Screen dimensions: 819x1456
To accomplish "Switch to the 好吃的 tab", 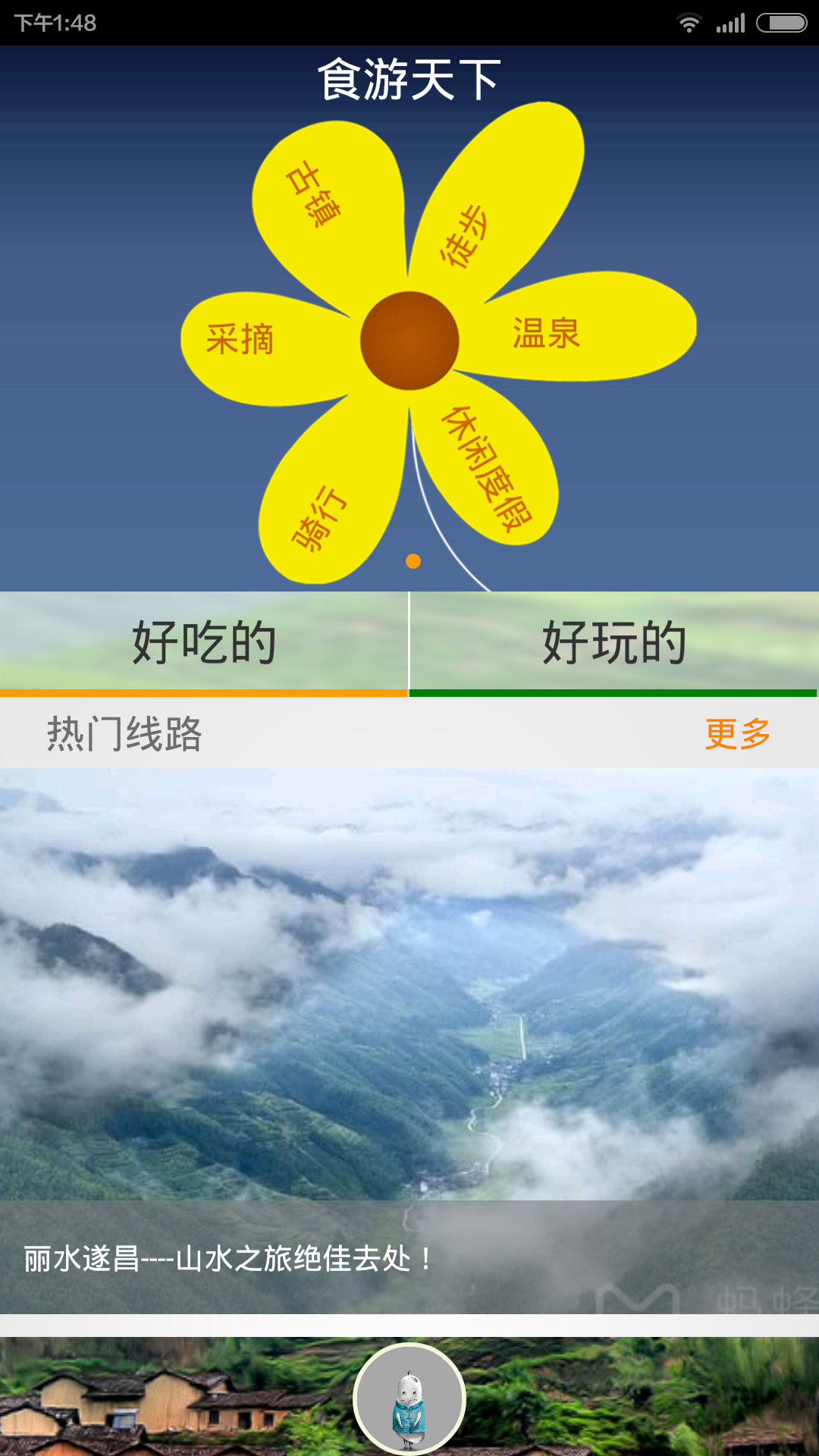I will (x=204, y=643).
